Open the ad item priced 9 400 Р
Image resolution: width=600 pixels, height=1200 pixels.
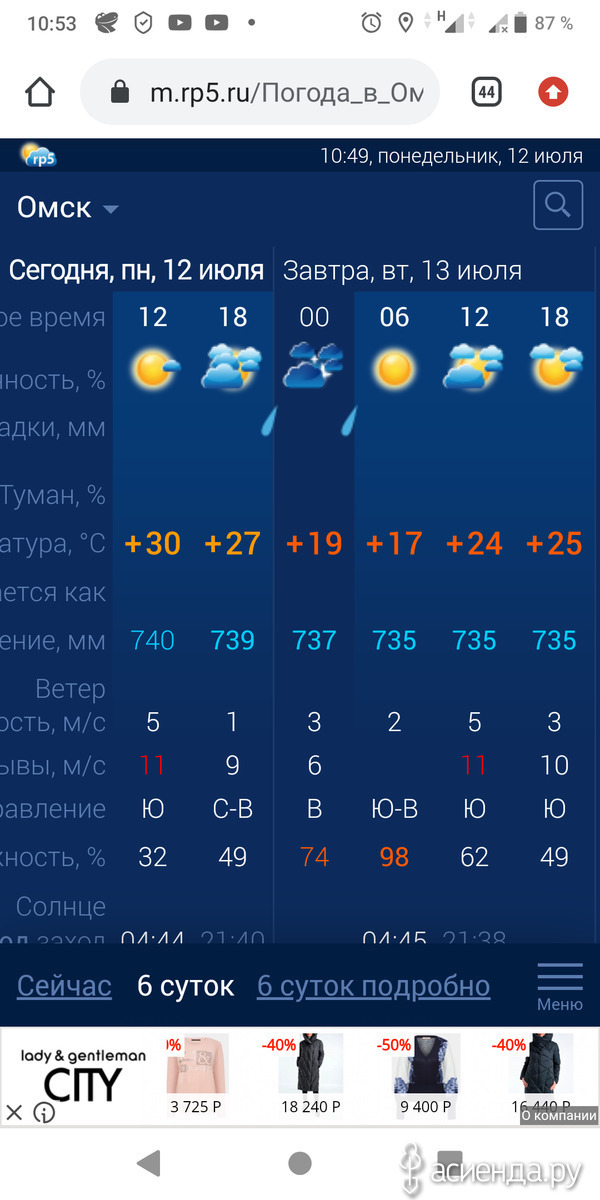tap(424, 1075)
